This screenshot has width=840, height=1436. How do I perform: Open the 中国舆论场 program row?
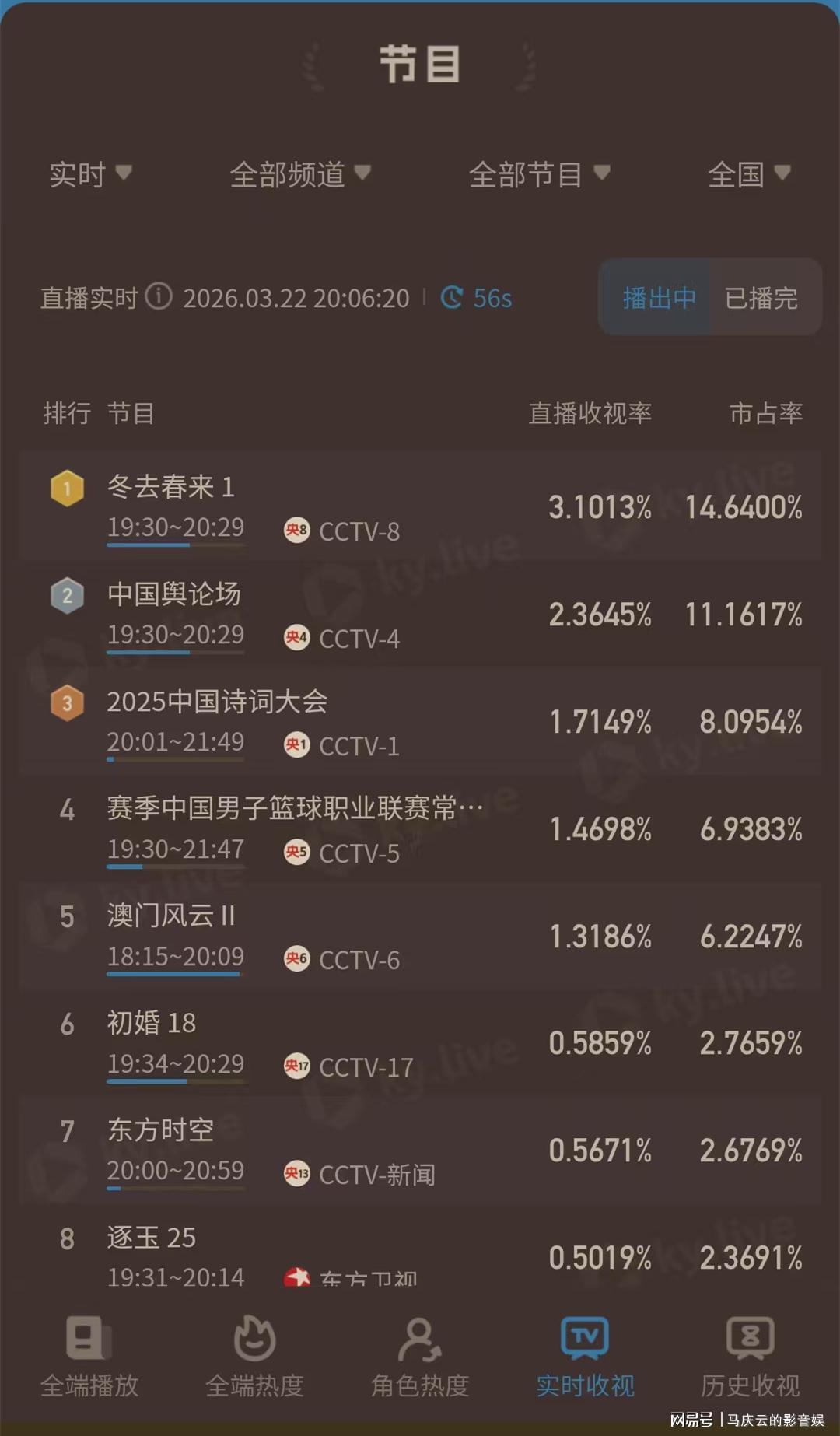tap(420, 615)
